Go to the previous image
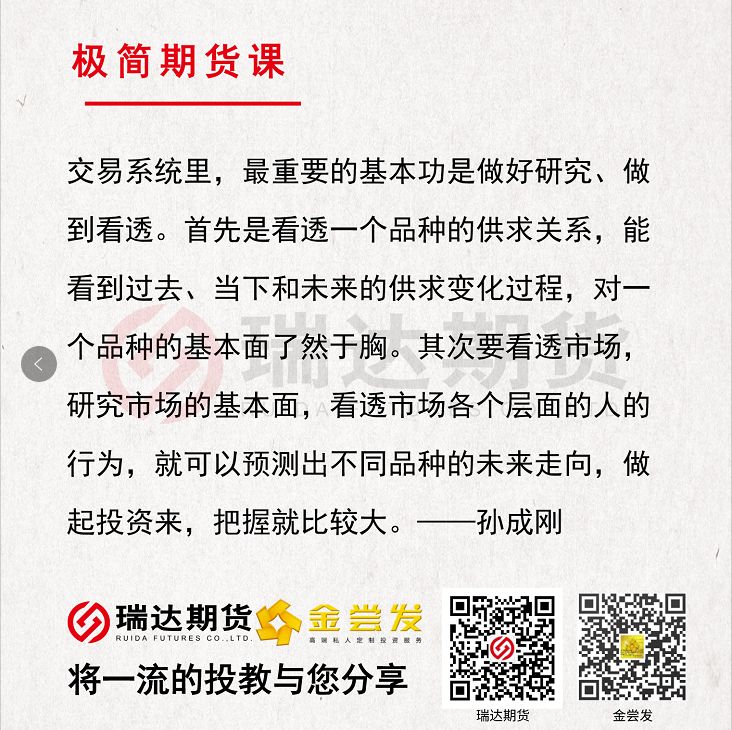 (x=39, y=364)
